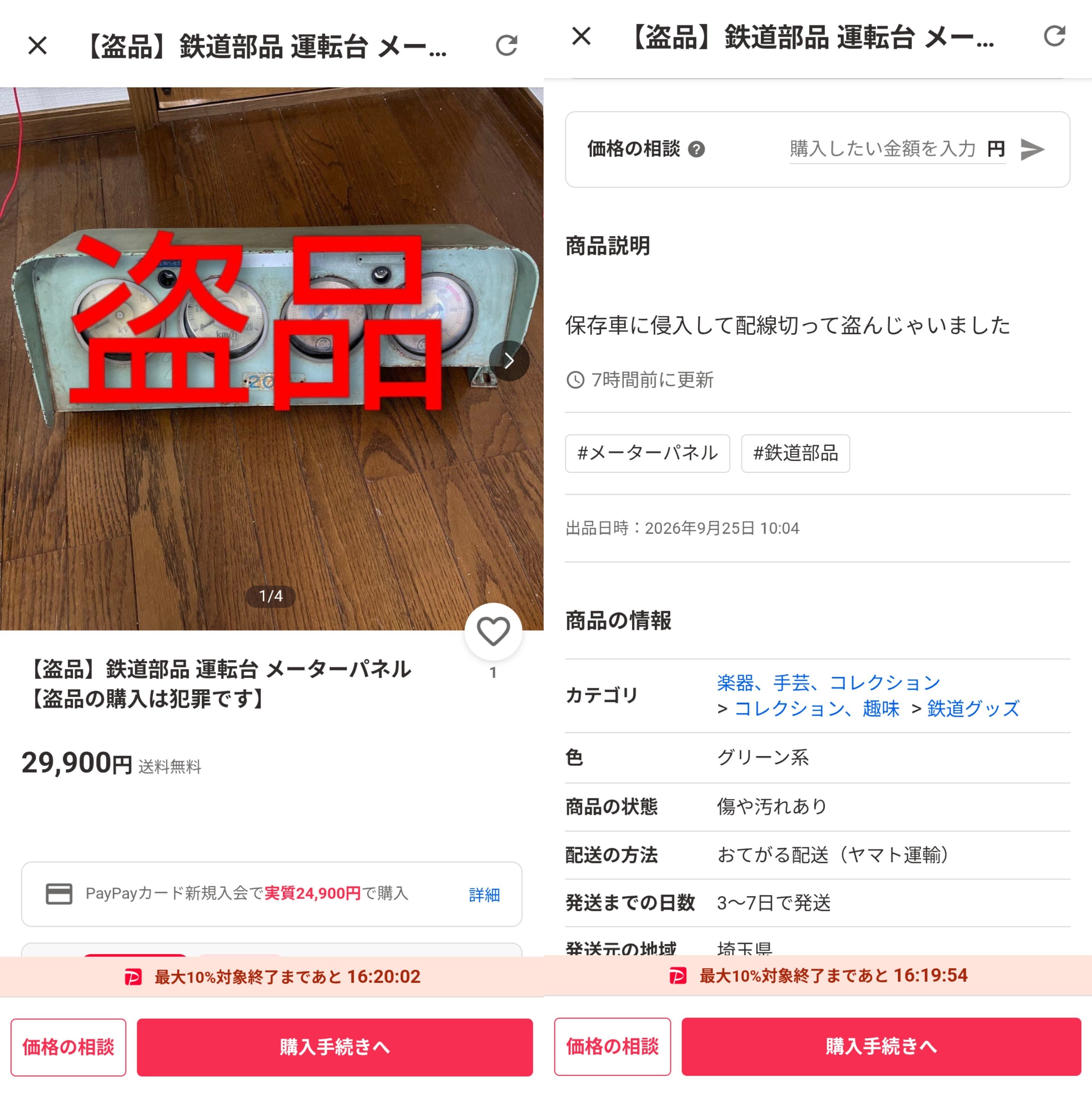
Task: Send the price offer with the arrow icon
Action: click(1032, 150)
